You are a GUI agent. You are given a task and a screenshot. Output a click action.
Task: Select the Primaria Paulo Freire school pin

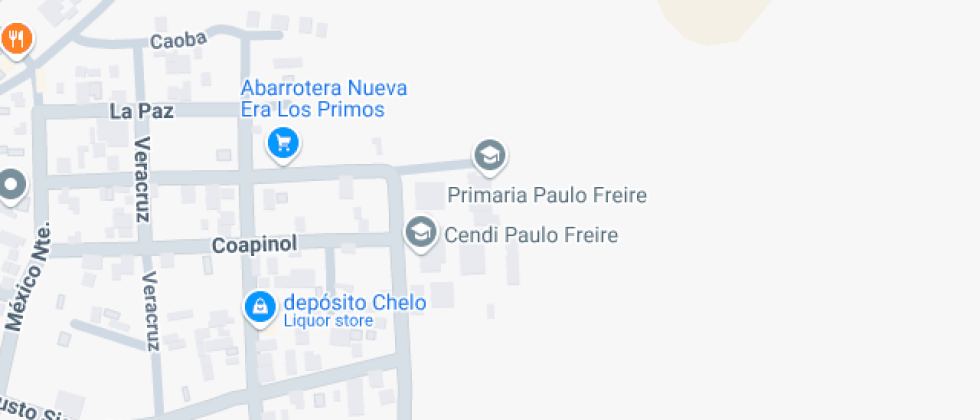[489, 156]
